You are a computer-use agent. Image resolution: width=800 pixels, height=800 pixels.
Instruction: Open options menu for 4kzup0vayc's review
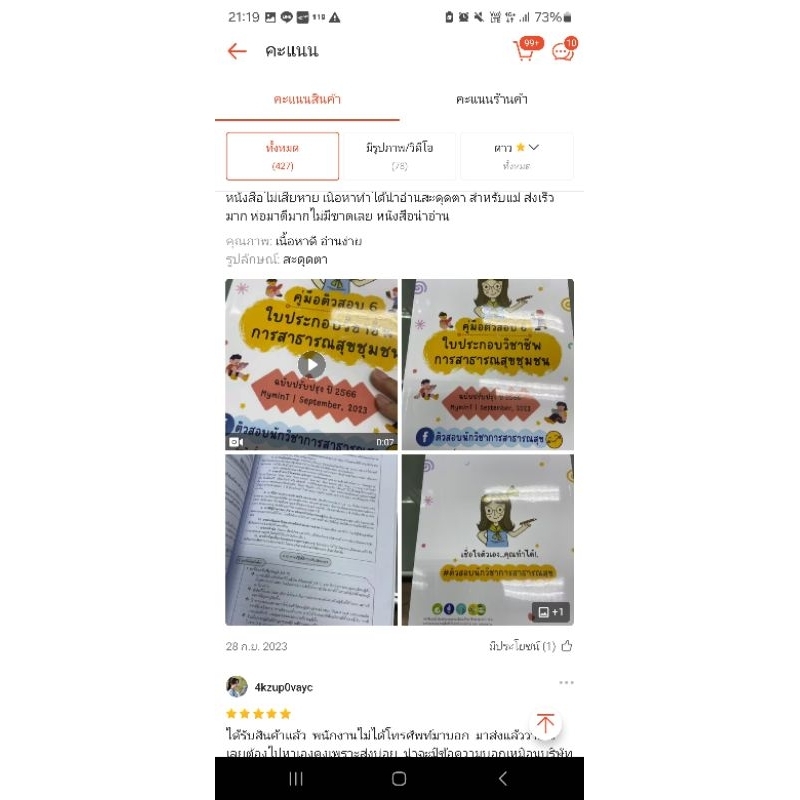566,683
